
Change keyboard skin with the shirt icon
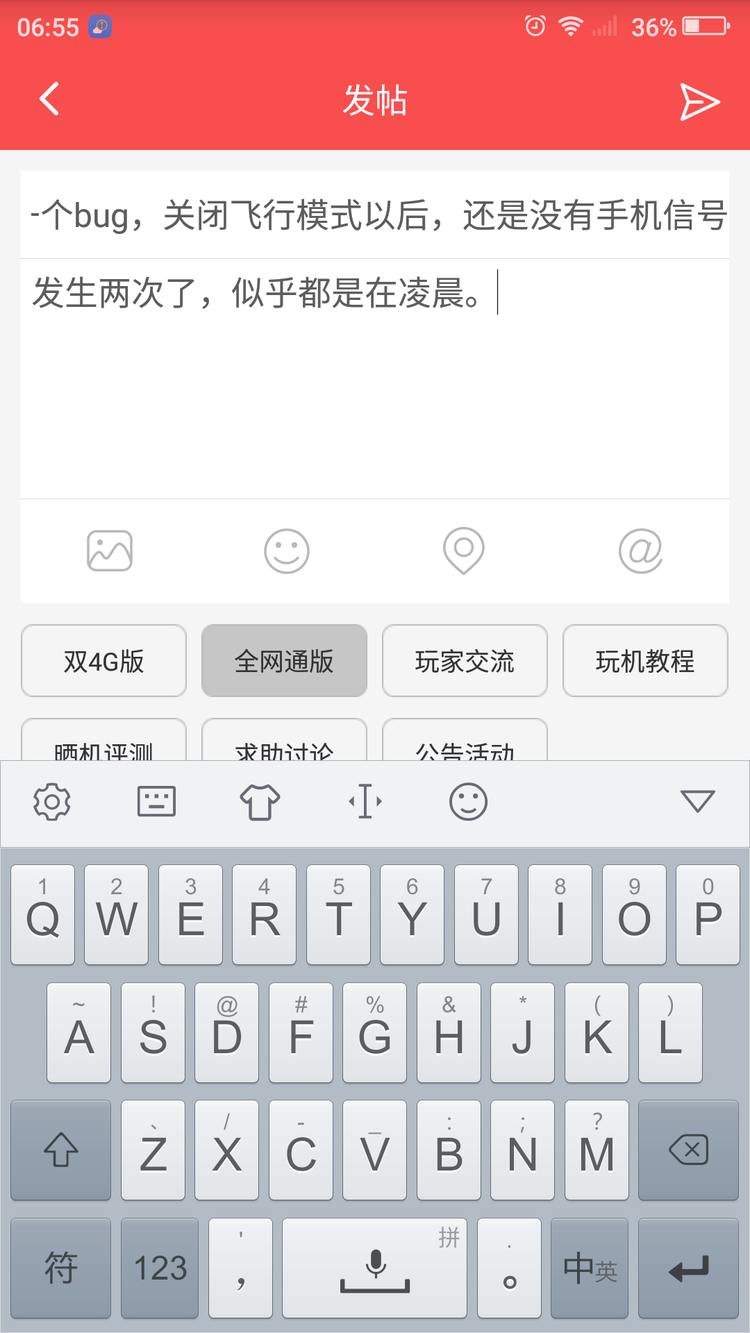259,801
